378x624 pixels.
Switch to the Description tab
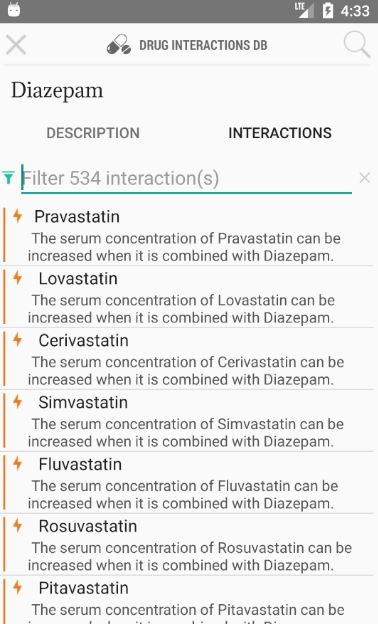tap(93, 133)
